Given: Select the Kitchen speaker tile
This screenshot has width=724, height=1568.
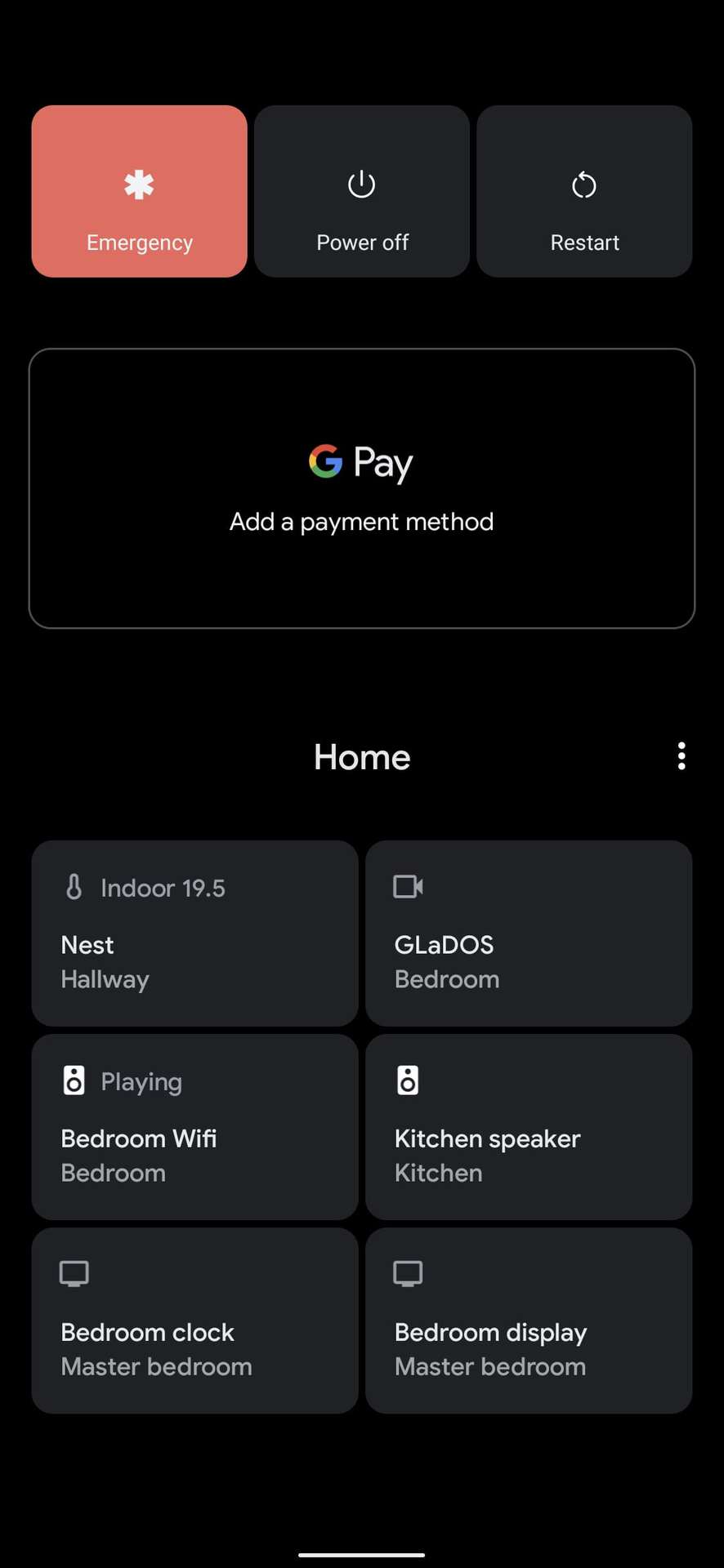Looking at the screenshot, I should [529, 1127].
